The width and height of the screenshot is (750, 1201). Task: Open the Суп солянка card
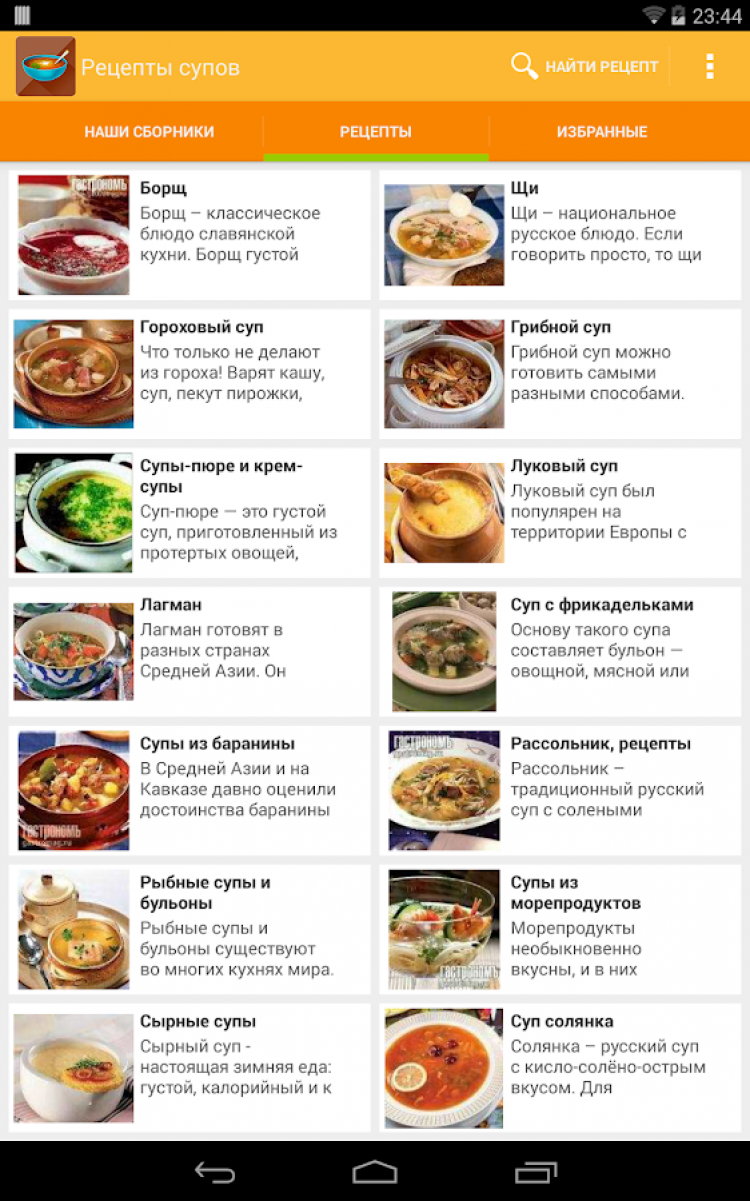(560, 1069)
